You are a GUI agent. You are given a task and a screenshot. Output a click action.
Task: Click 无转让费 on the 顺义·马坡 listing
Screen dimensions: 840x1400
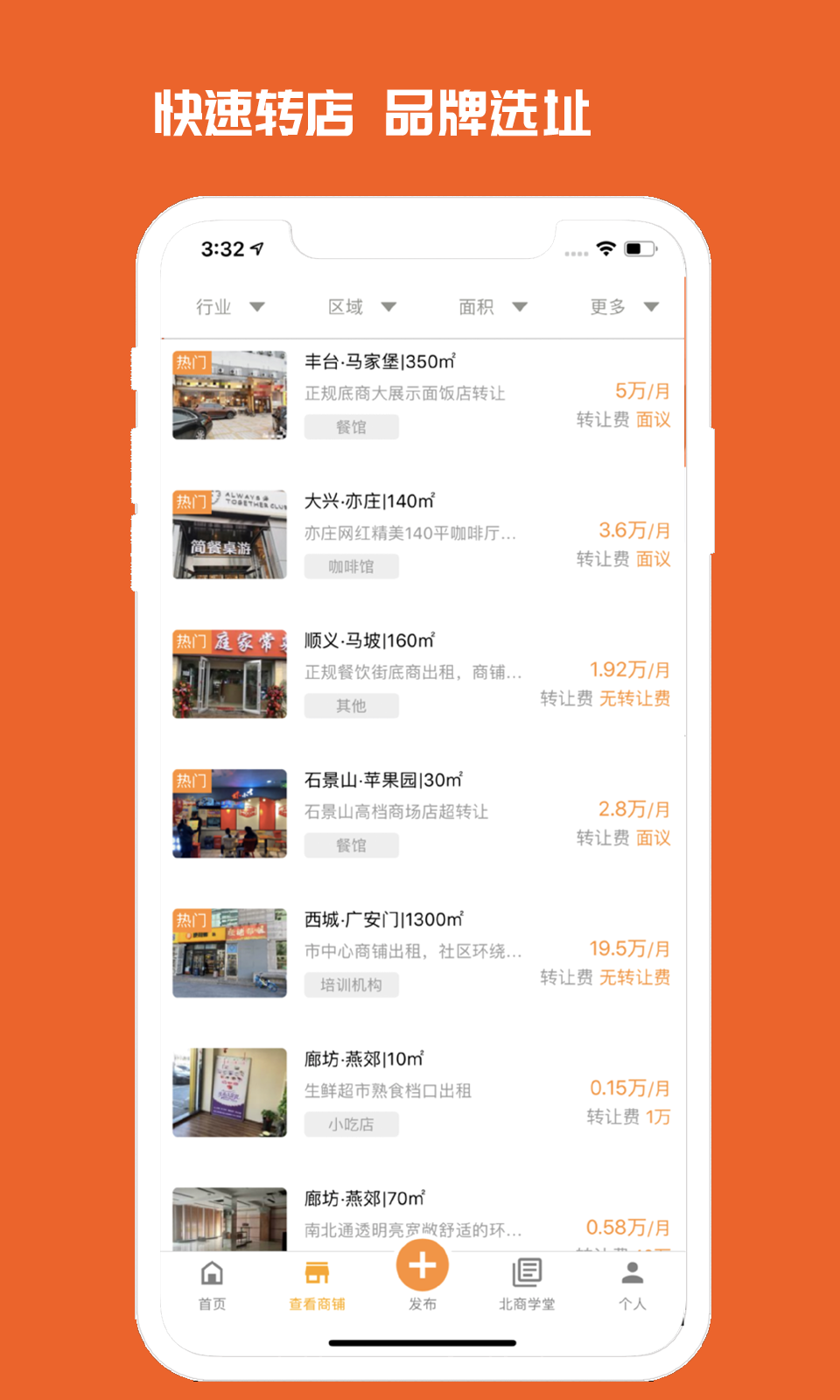coord(636,698)
